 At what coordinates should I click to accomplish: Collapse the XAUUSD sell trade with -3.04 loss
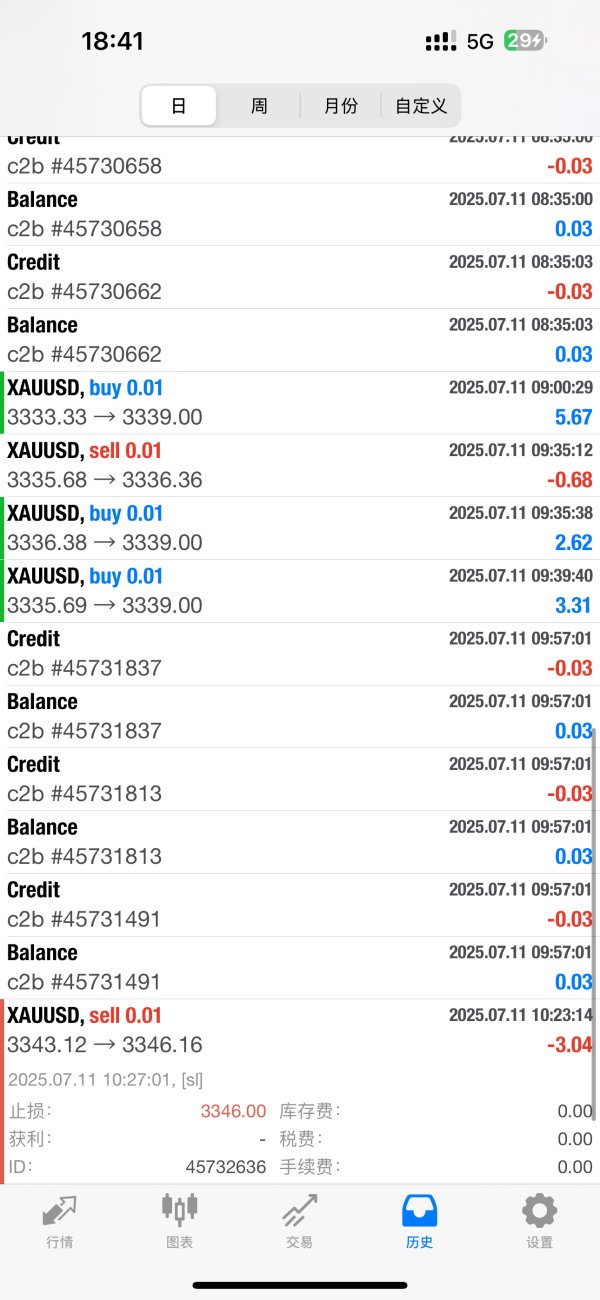[300, 1031]
